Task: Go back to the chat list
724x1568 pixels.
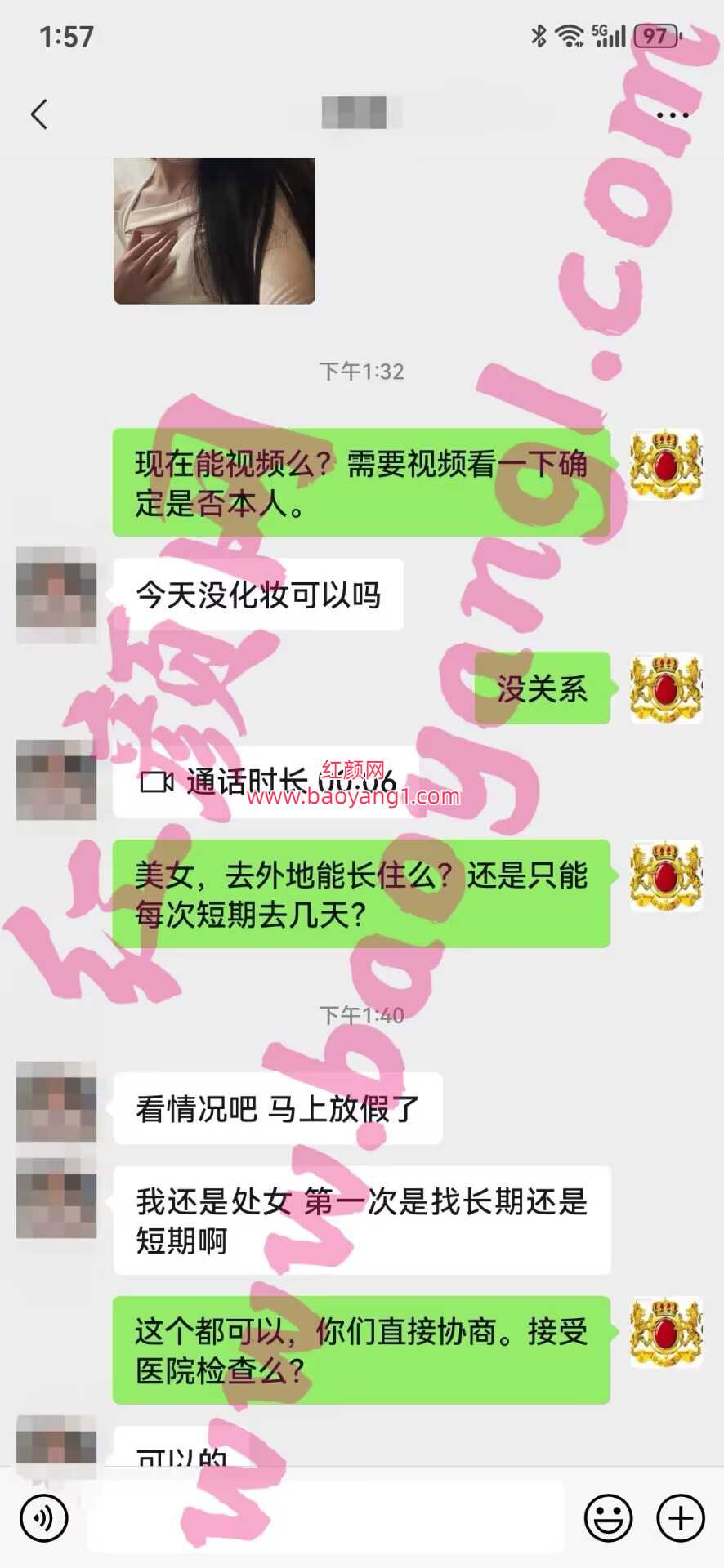Action: [39, 114]
